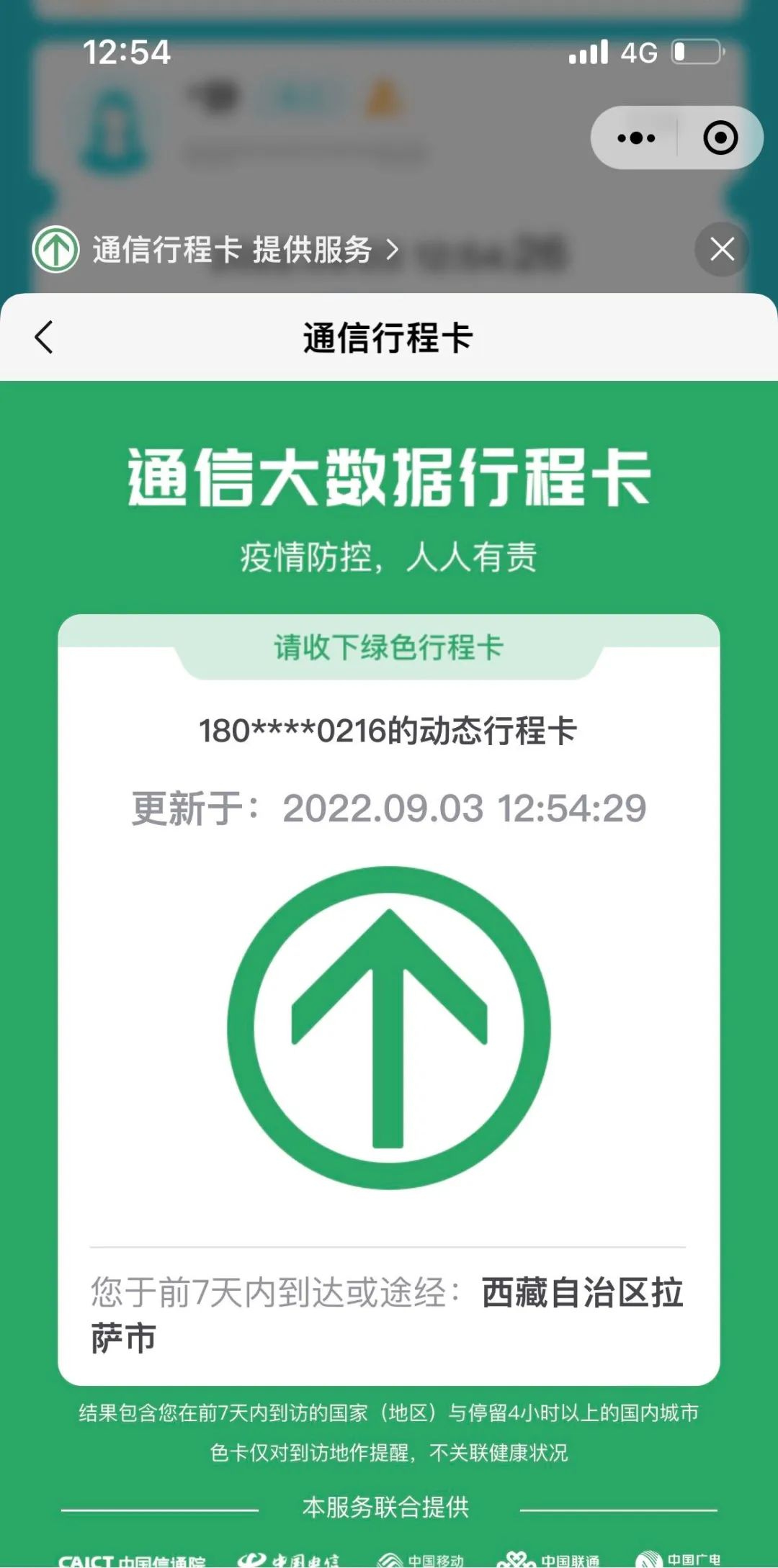Go back using the header arrow
The height and width of the screenshot is (1568, 778).
tap(45, 337)
